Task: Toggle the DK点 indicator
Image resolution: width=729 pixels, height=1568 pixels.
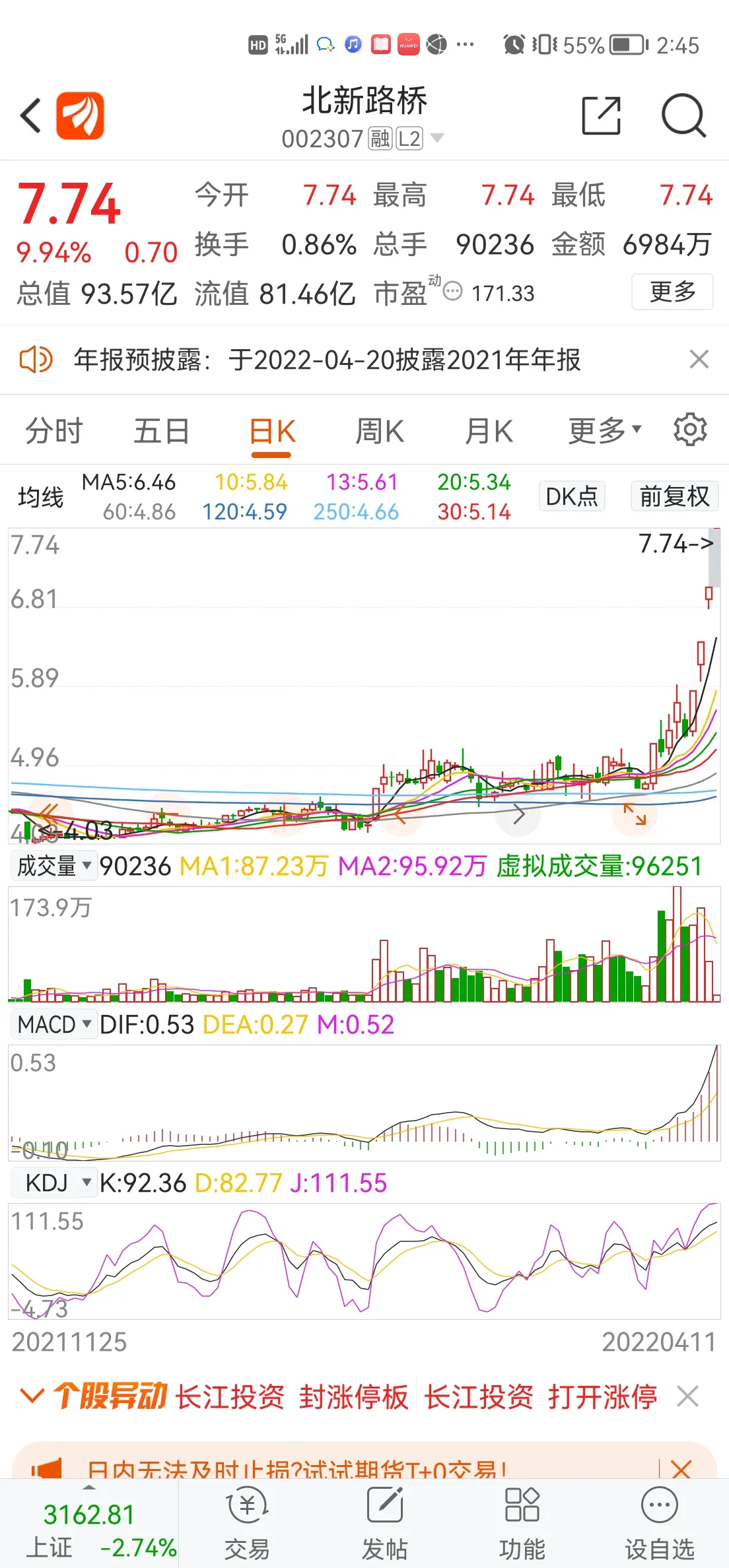Action: pyautogui.click(x=572, y=496)
